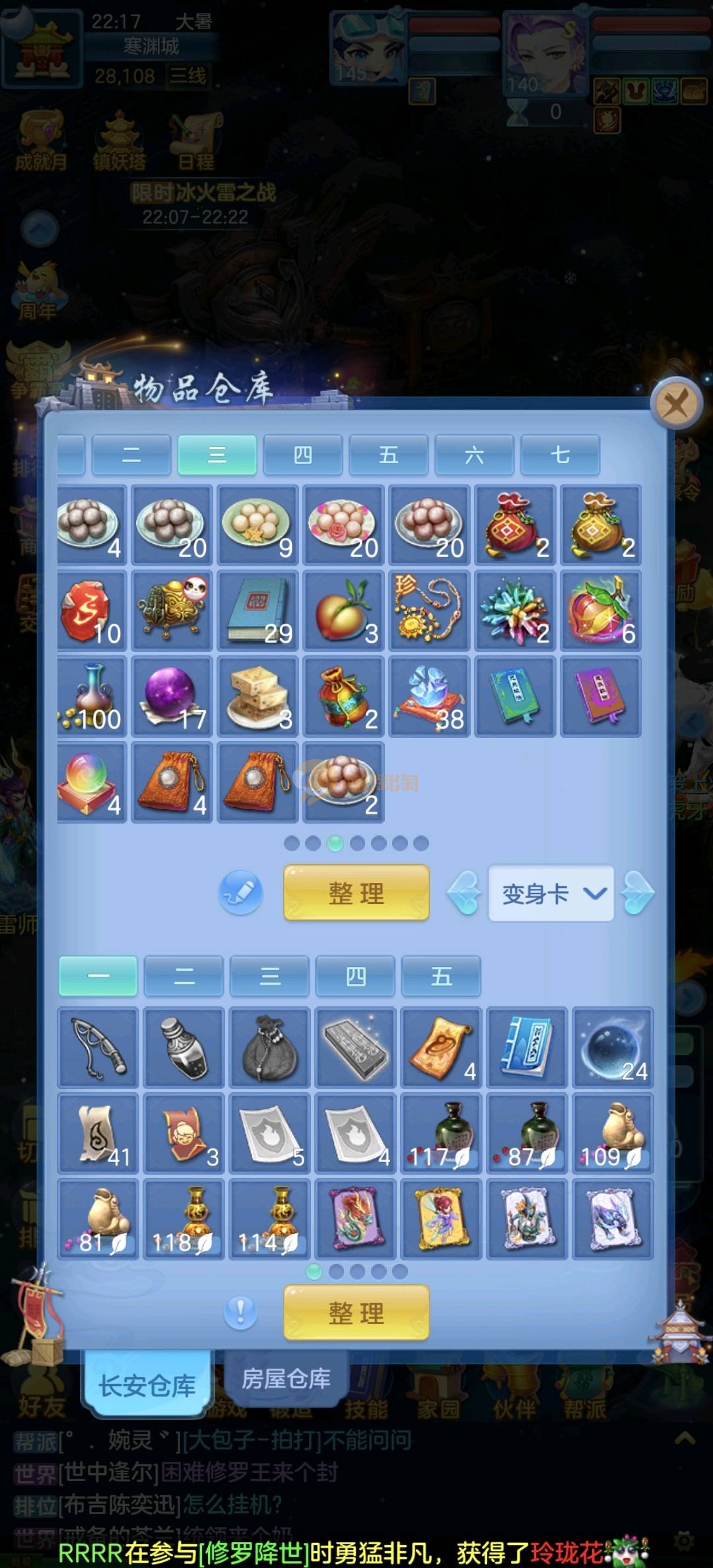Switch to 房屋仓库 tab

[286, 1379]
